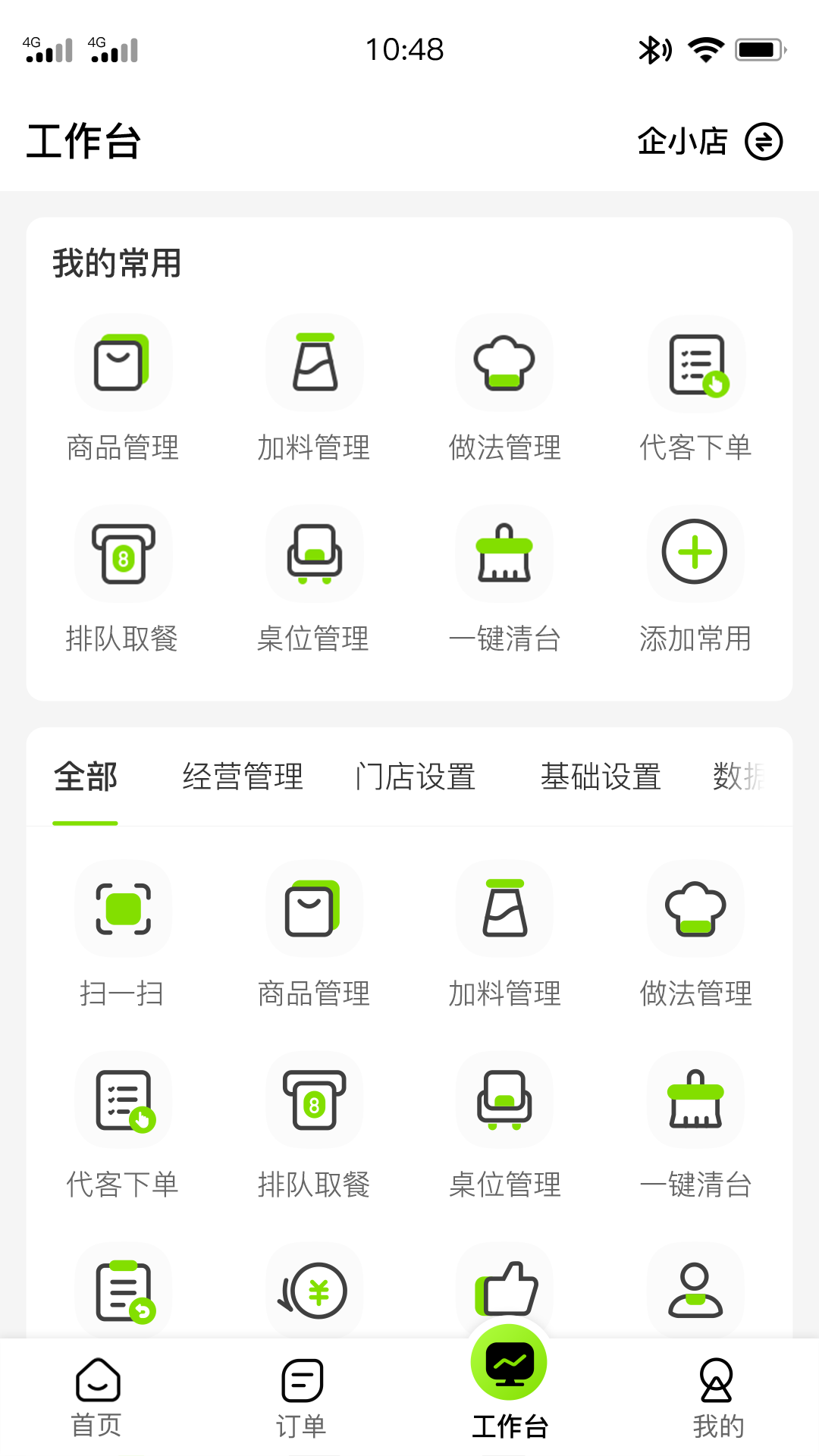Open the ¥ refund circle icon
Viewport: 819px width, 1456px height.
(x=314, y=1289)
